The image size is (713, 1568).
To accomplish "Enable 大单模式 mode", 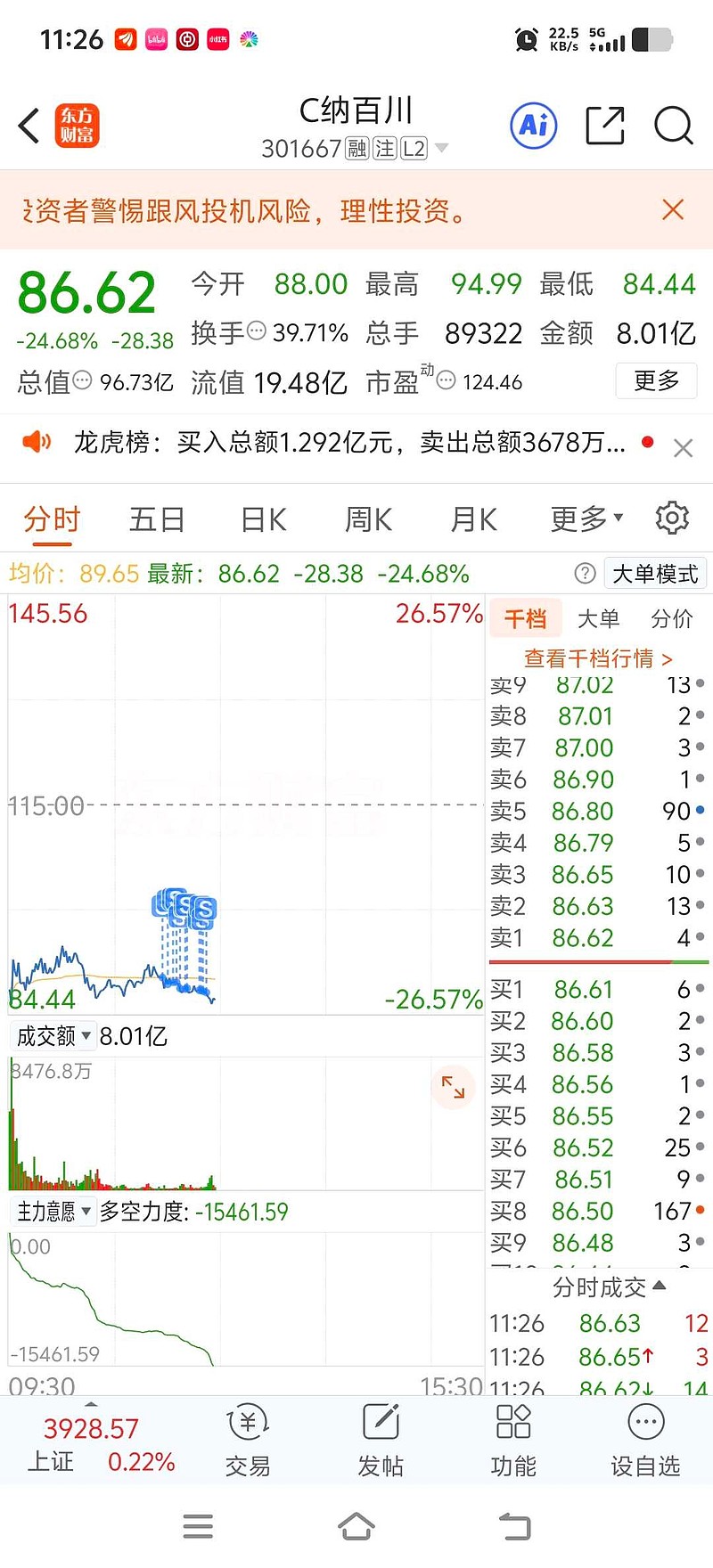I will point(655,573).
